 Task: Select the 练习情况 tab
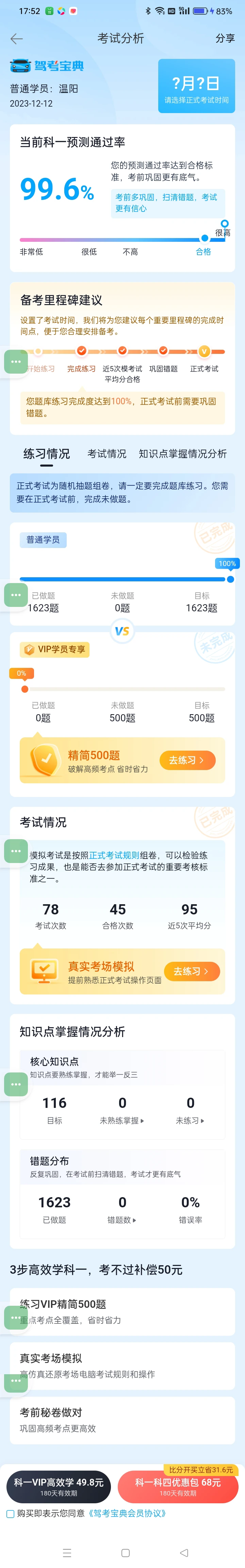tap(46, 454)
